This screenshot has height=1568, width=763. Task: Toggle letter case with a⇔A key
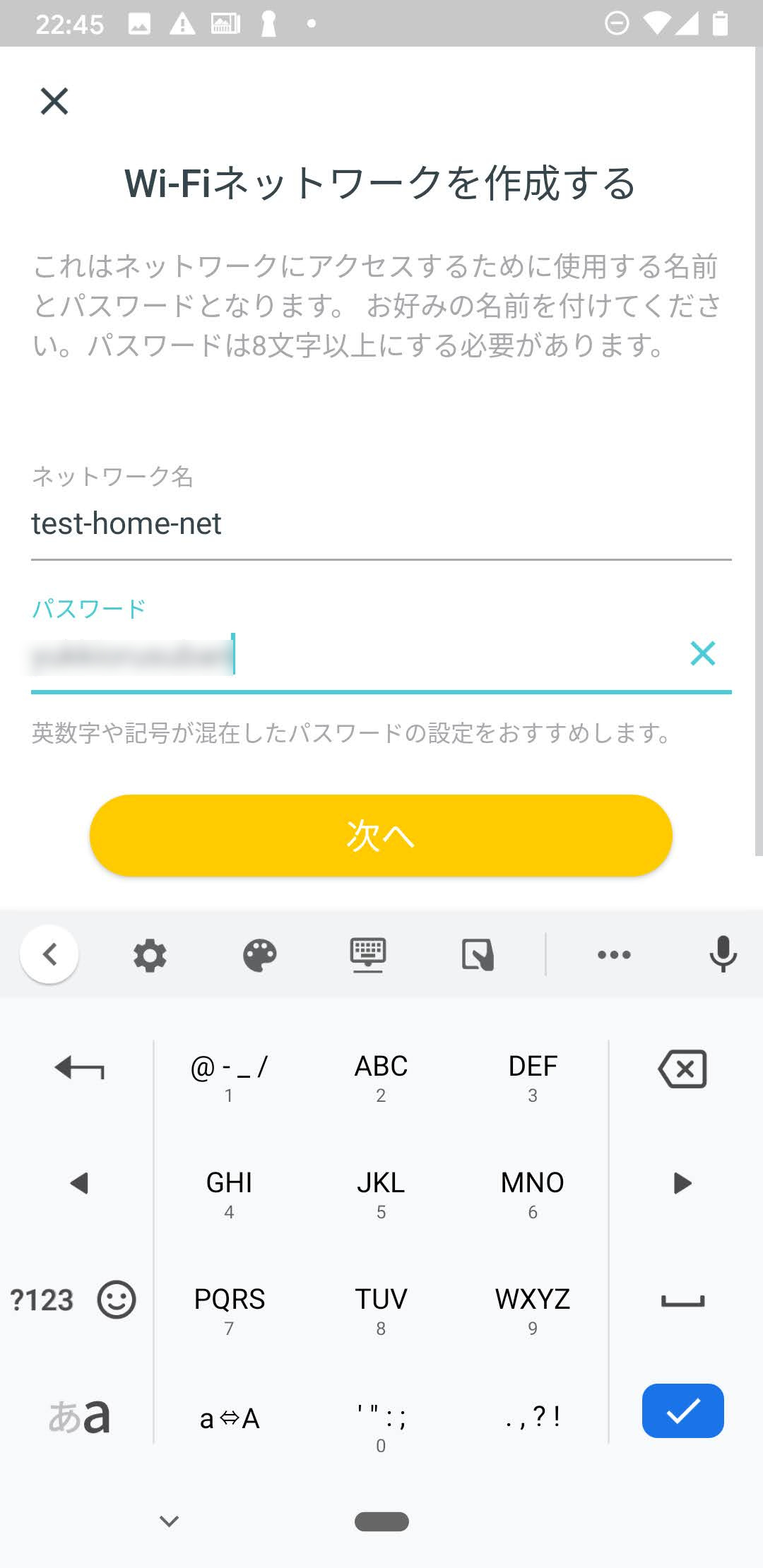coord(230,1418)
